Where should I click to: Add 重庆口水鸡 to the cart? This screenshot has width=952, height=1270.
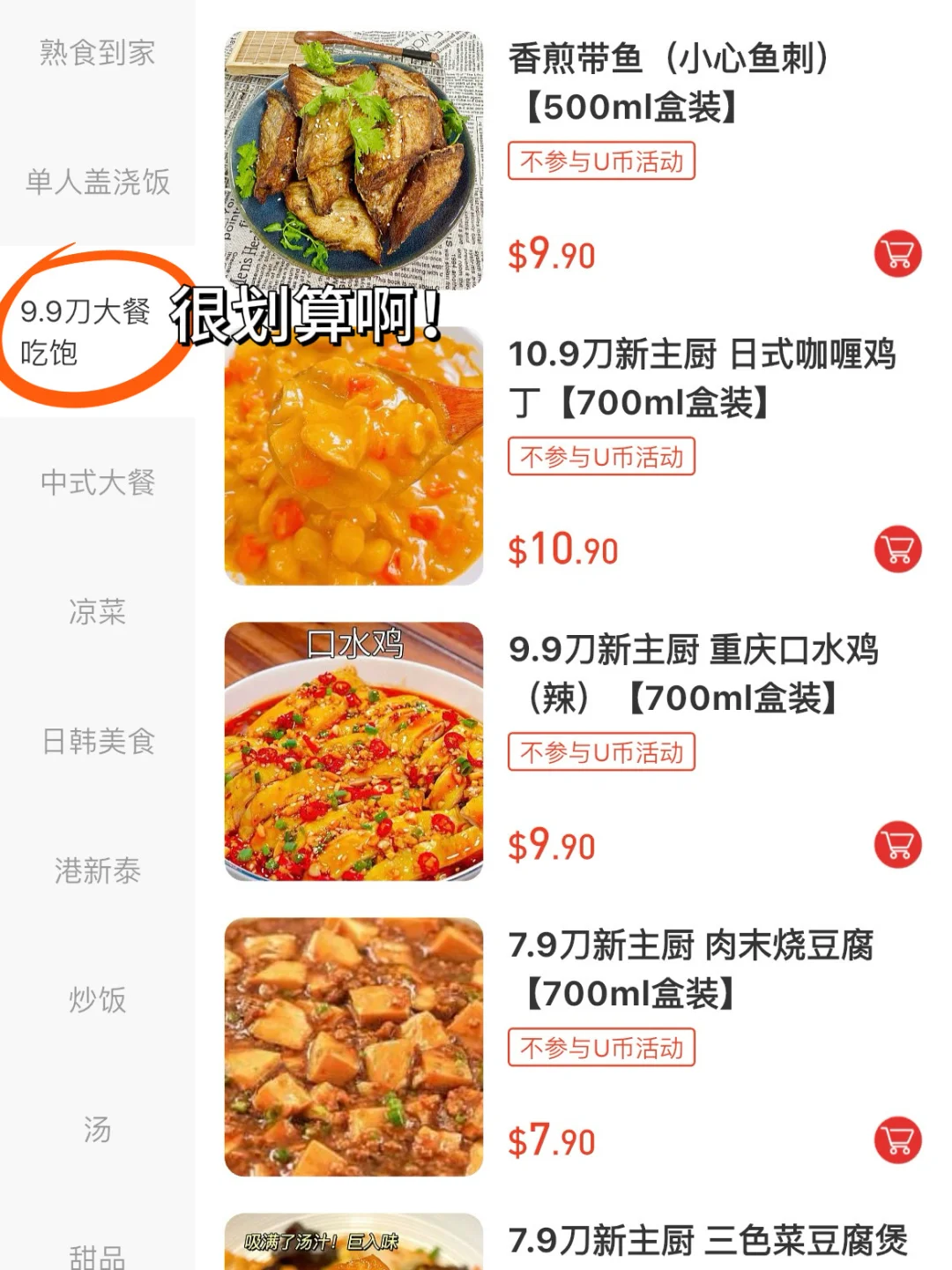[897, 845]
